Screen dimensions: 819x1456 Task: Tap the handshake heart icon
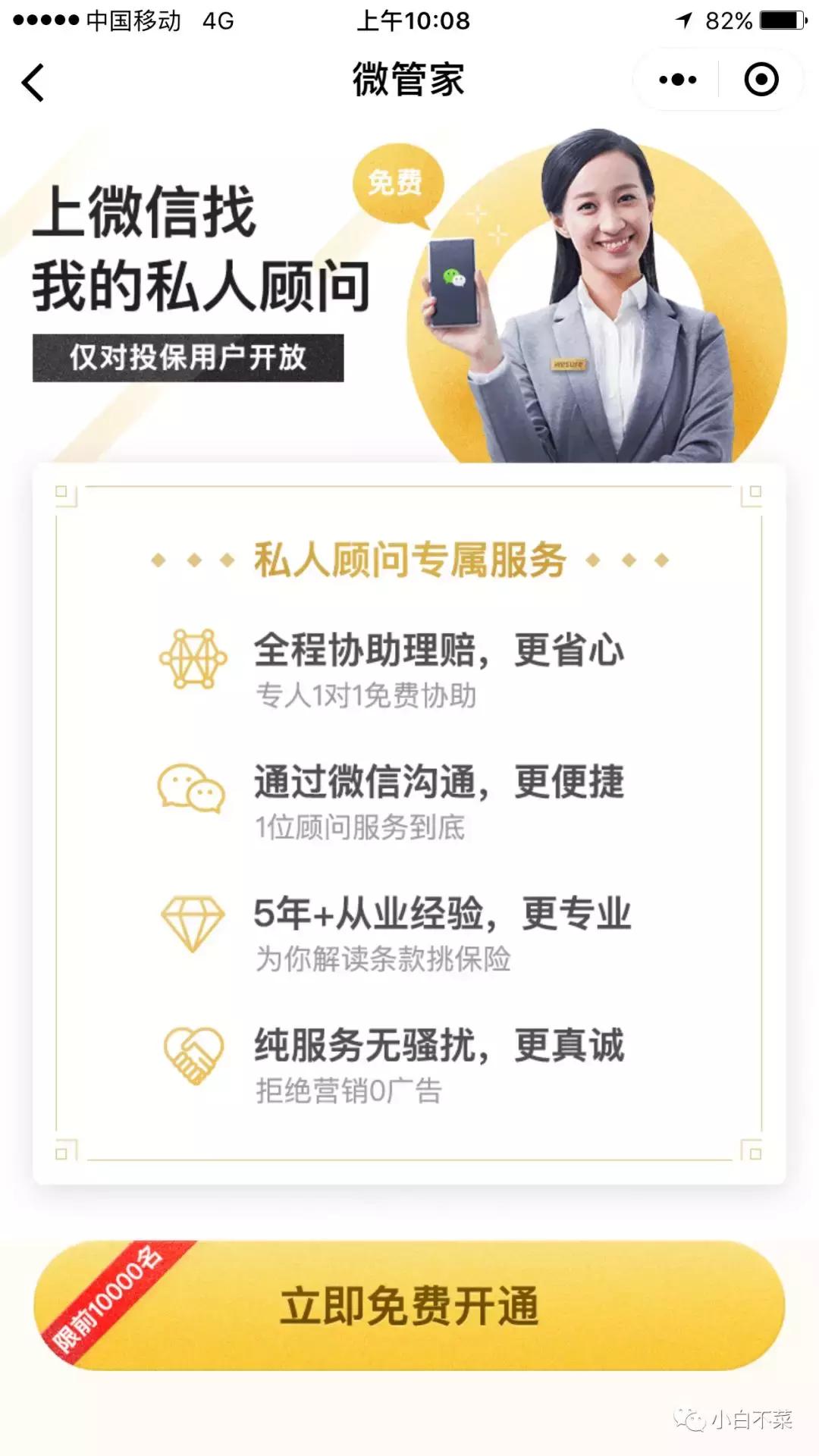[191, 1050]
